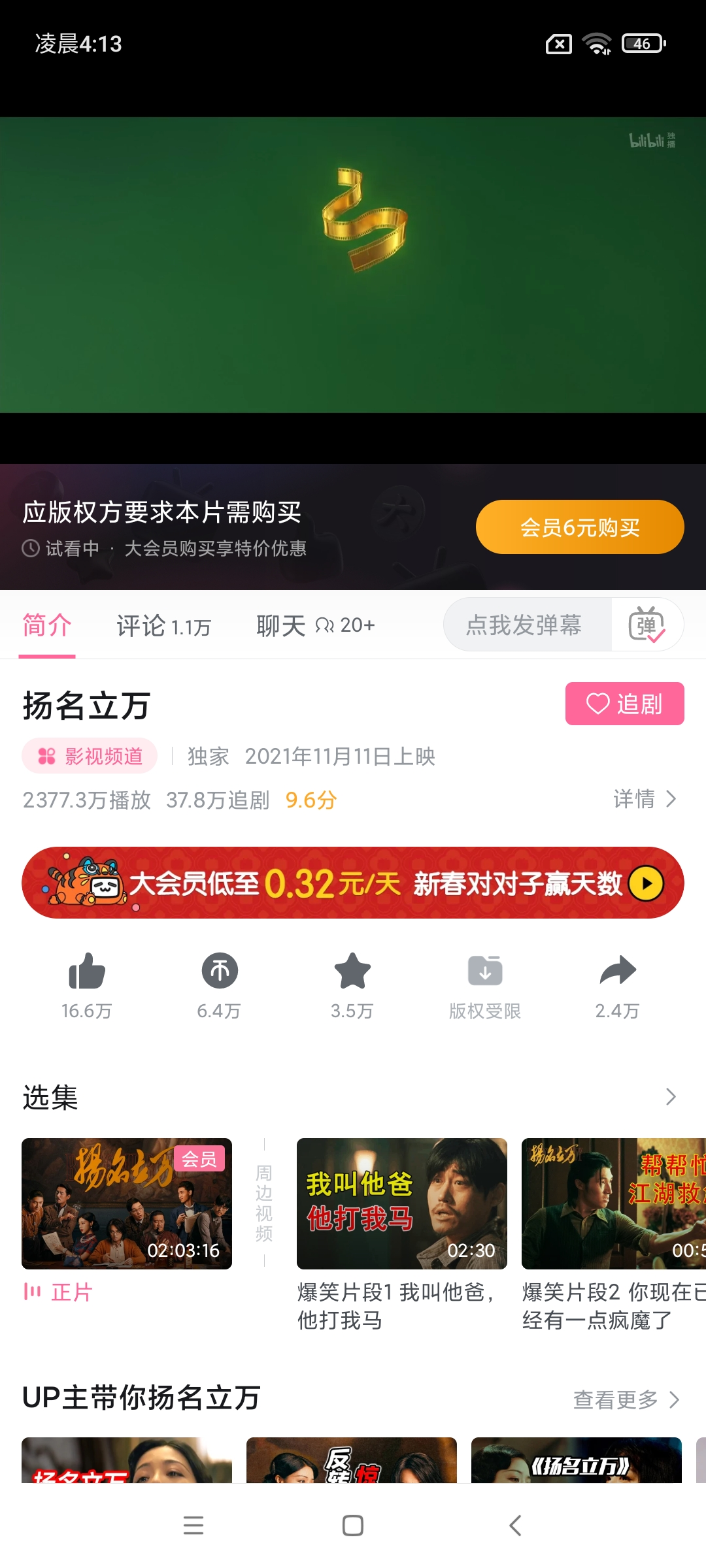This screenshot has width=706, height=1568.
Task: Open the 大会员低至0.32元/天 promo banner
Action: 353,883
